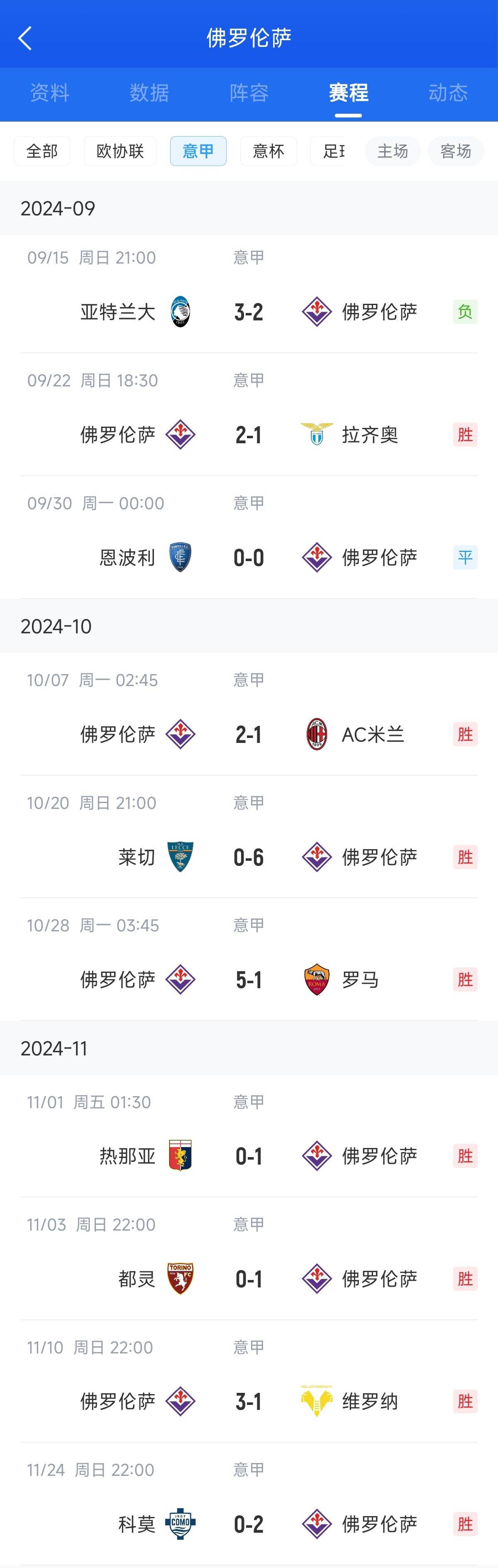
Task: Switch to the 数据 tab
Action: [x=149, y=93]
